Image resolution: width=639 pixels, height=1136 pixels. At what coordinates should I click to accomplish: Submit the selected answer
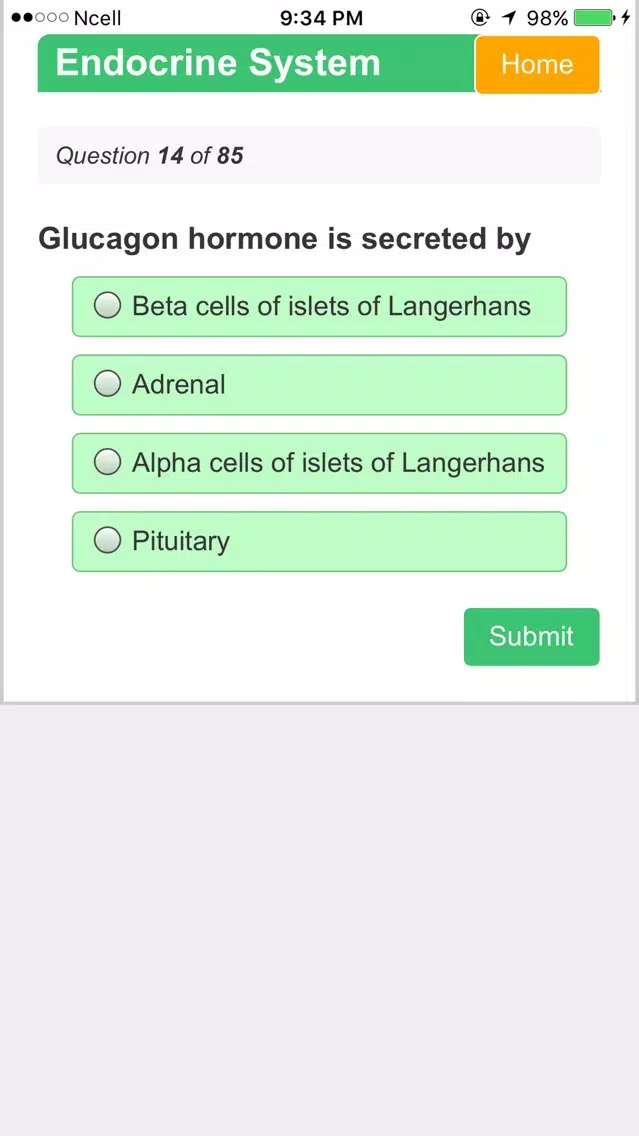(531, 636)
